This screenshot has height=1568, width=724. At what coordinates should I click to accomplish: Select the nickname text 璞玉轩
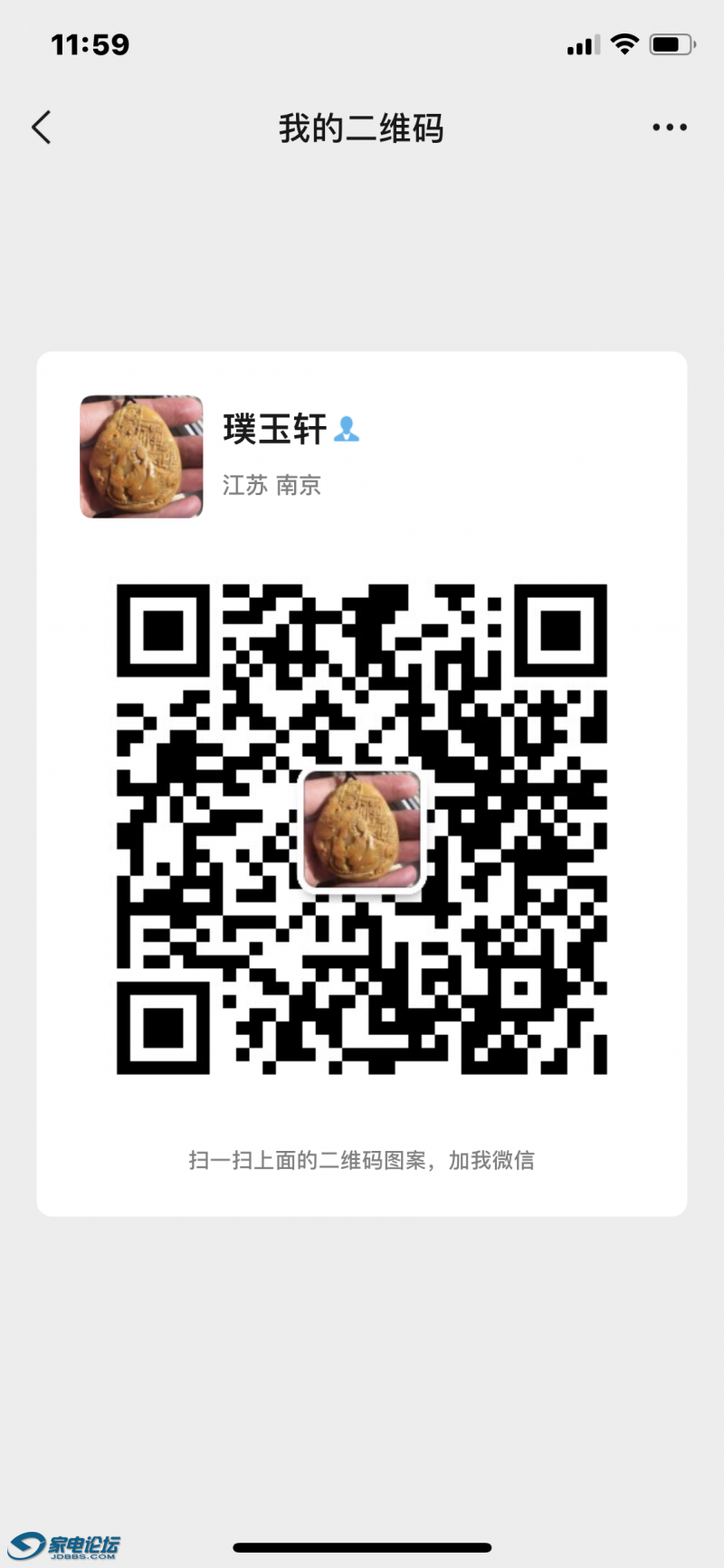coord(274,430)
